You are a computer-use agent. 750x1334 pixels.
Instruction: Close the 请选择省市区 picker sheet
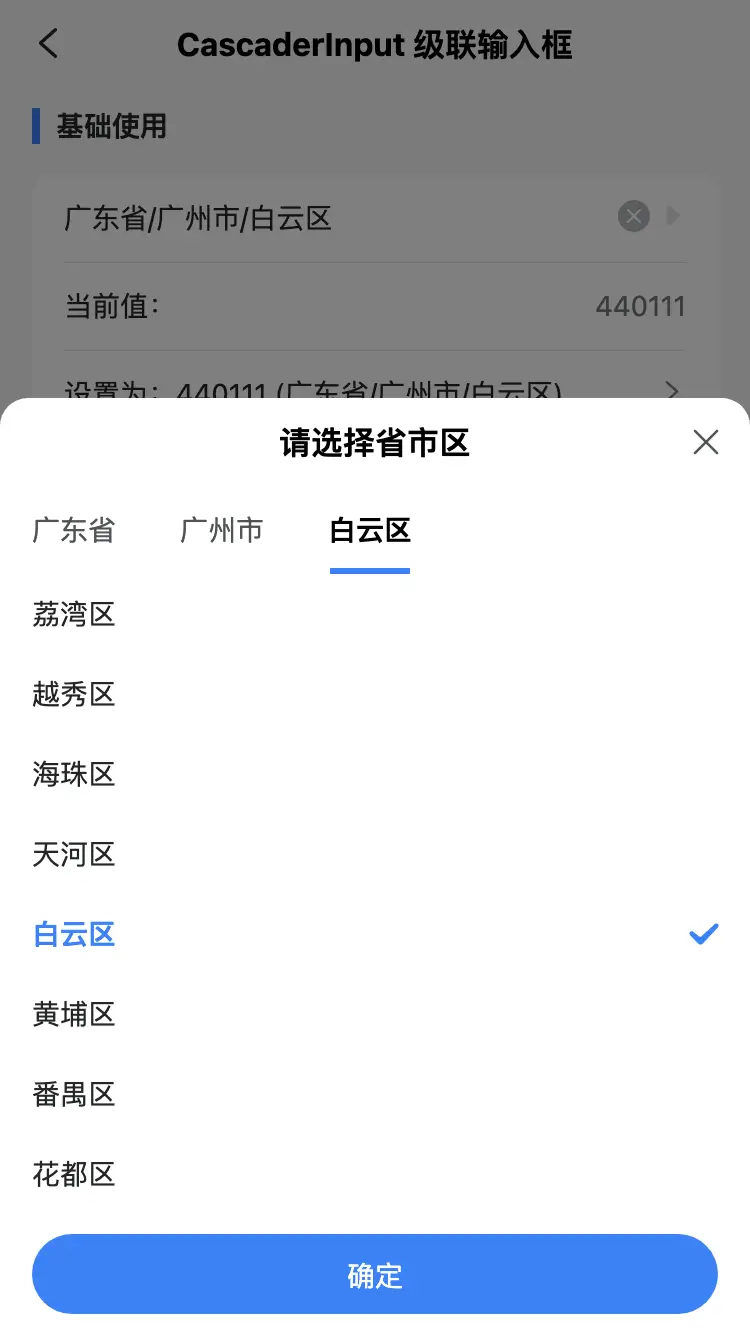click(706, 442)
